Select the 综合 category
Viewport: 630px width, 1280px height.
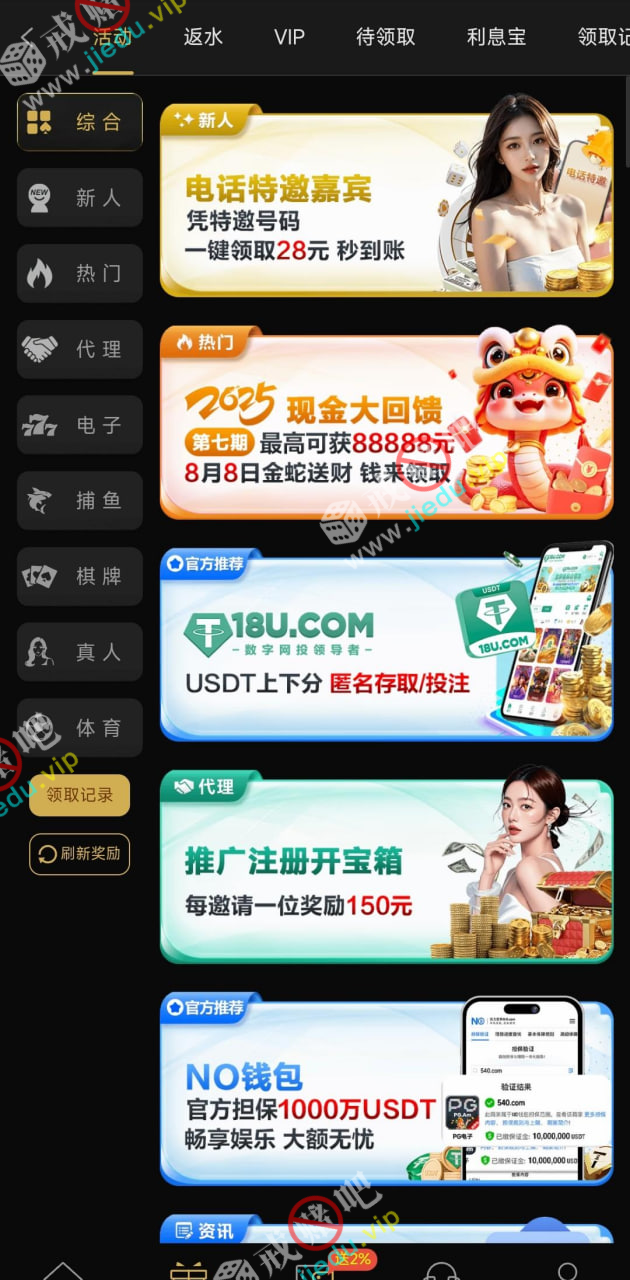point(80,123)
